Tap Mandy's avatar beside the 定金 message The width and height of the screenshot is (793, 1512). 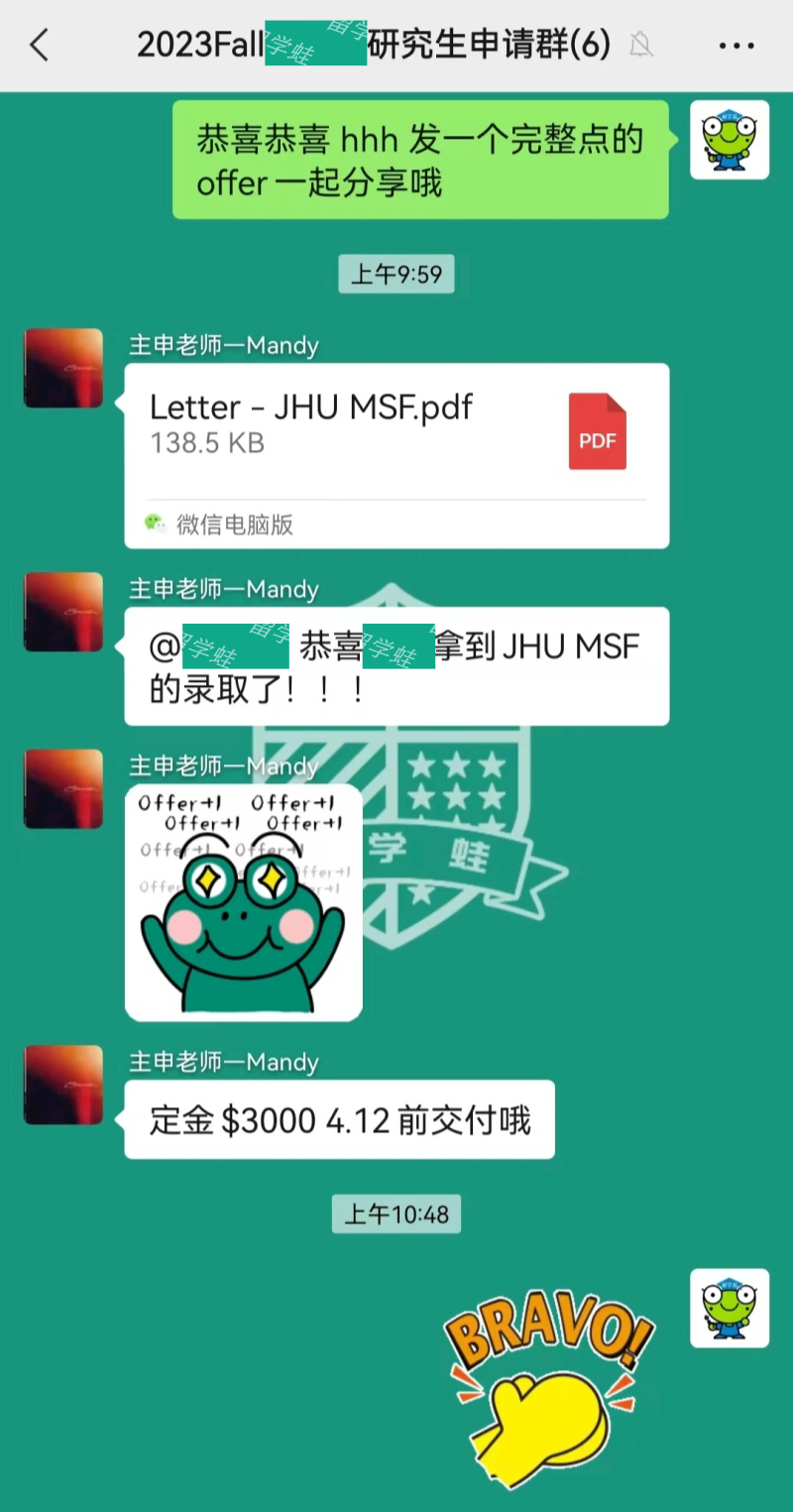[x=62, y=1086]
